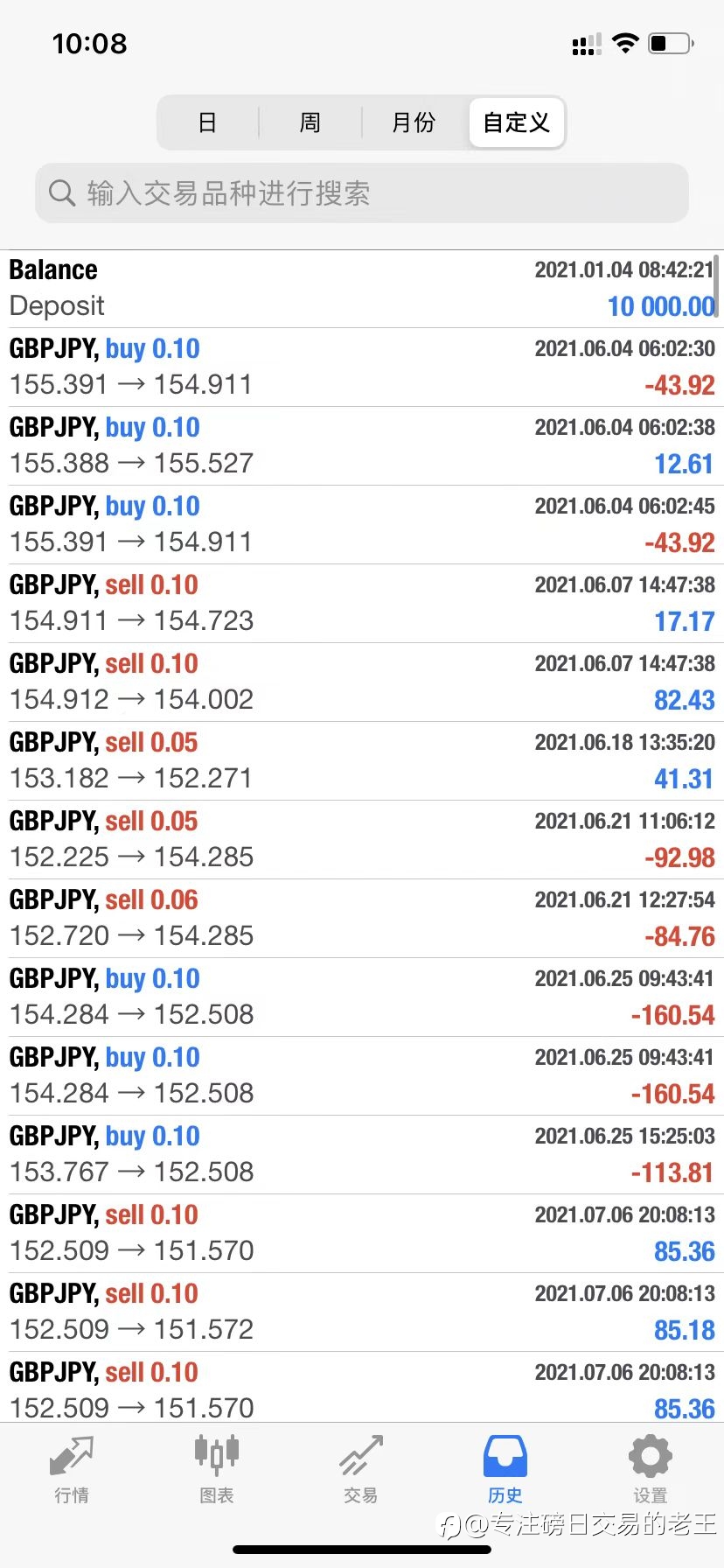Select the 周 period tab
724x1568 pixels.
pyautogui.click(x=310, y=122)
